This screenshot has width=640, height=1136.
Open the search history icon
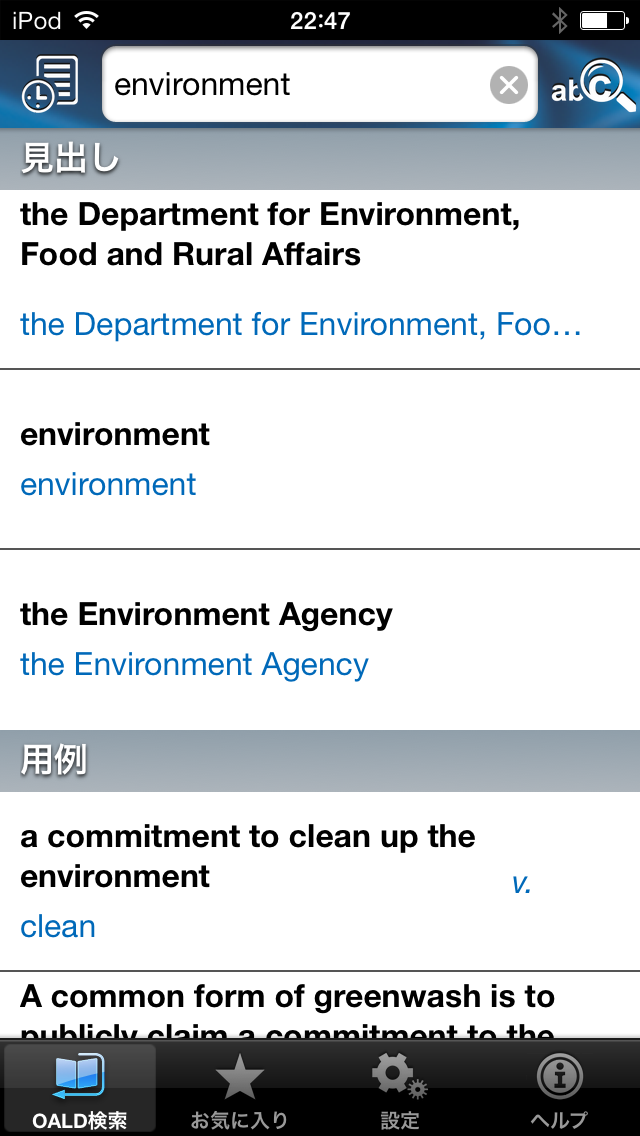tap(50, 83)
